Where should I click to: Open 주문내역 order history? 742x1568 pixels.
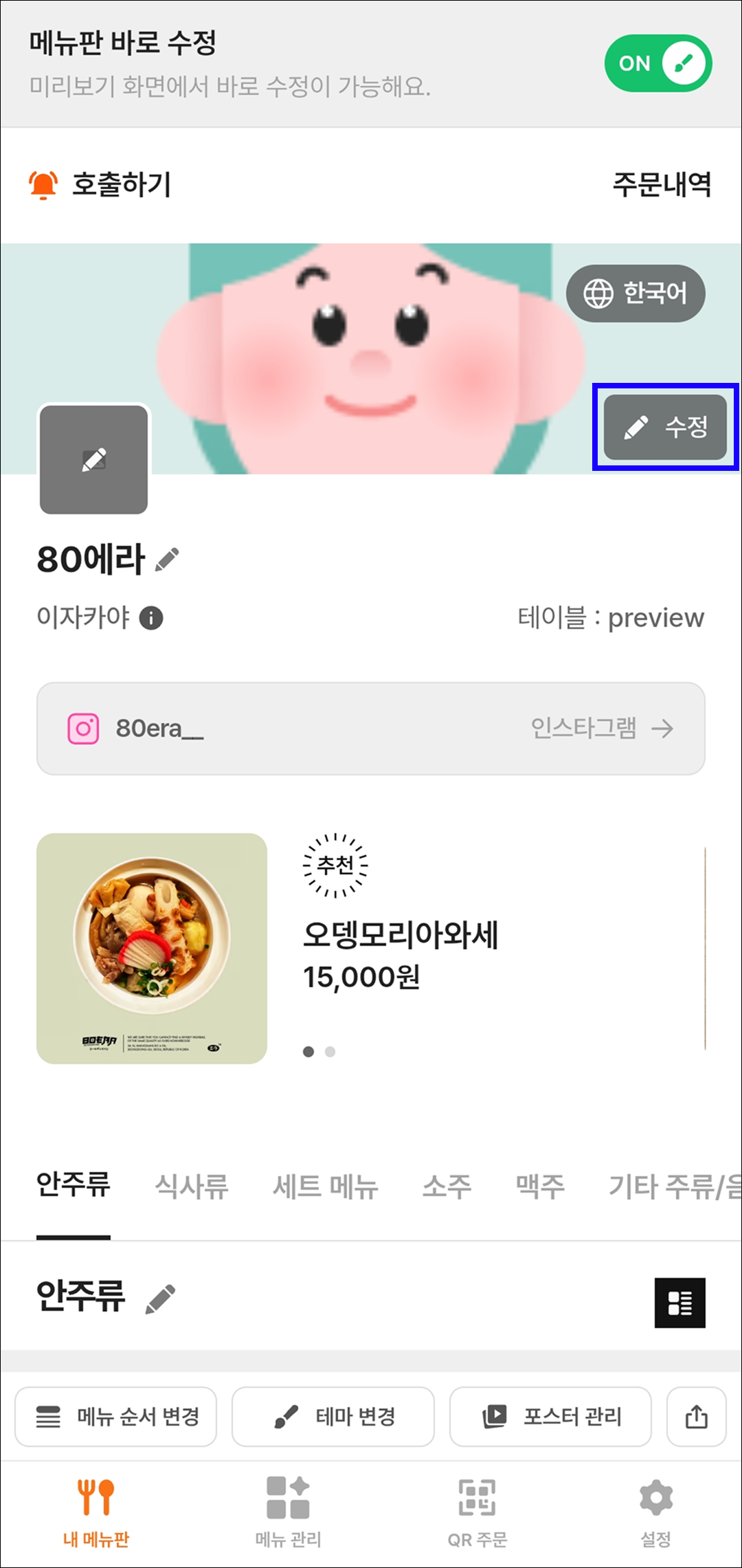pos(662,184)
